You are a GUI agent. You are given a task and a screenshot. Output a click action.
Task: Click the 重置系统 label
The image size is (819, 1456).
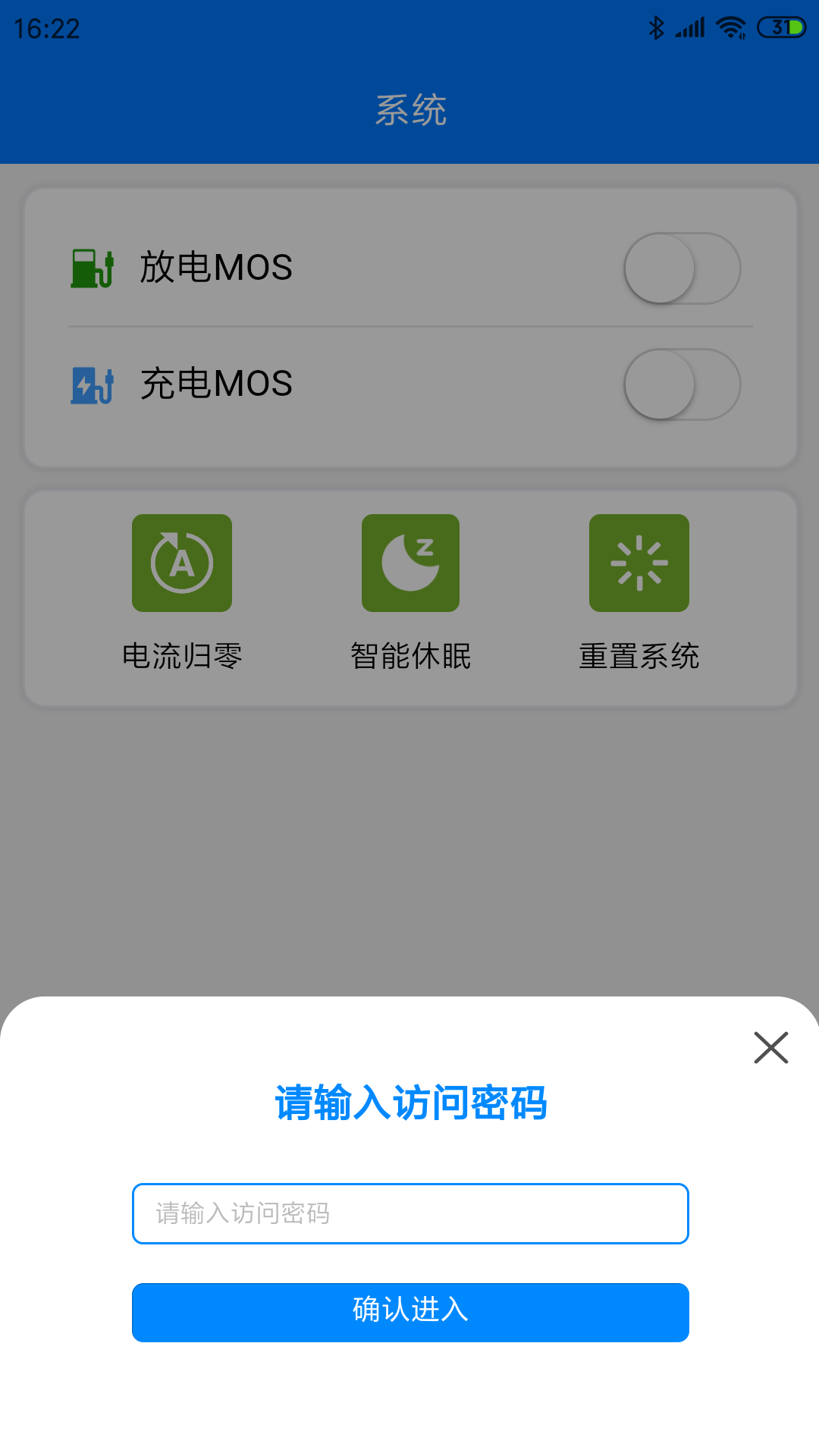(x=639, y=656)
